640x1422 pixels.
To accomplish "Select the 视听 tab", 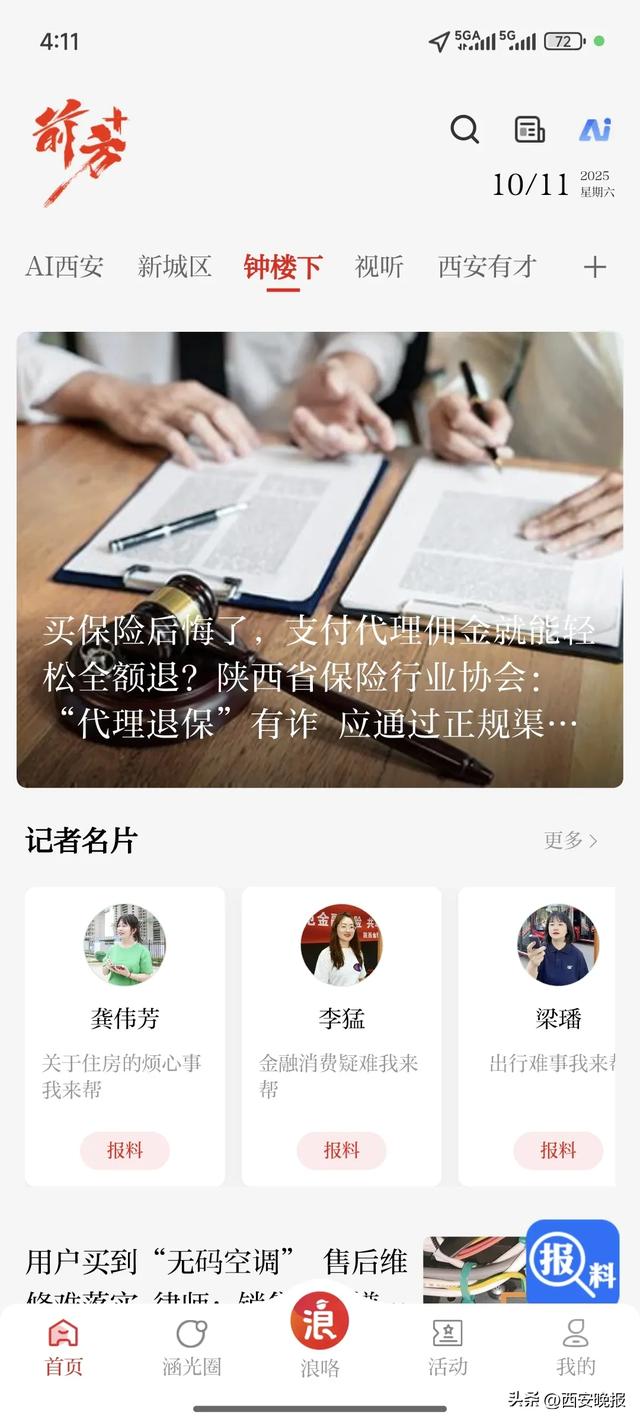I will tap(379, 267).
